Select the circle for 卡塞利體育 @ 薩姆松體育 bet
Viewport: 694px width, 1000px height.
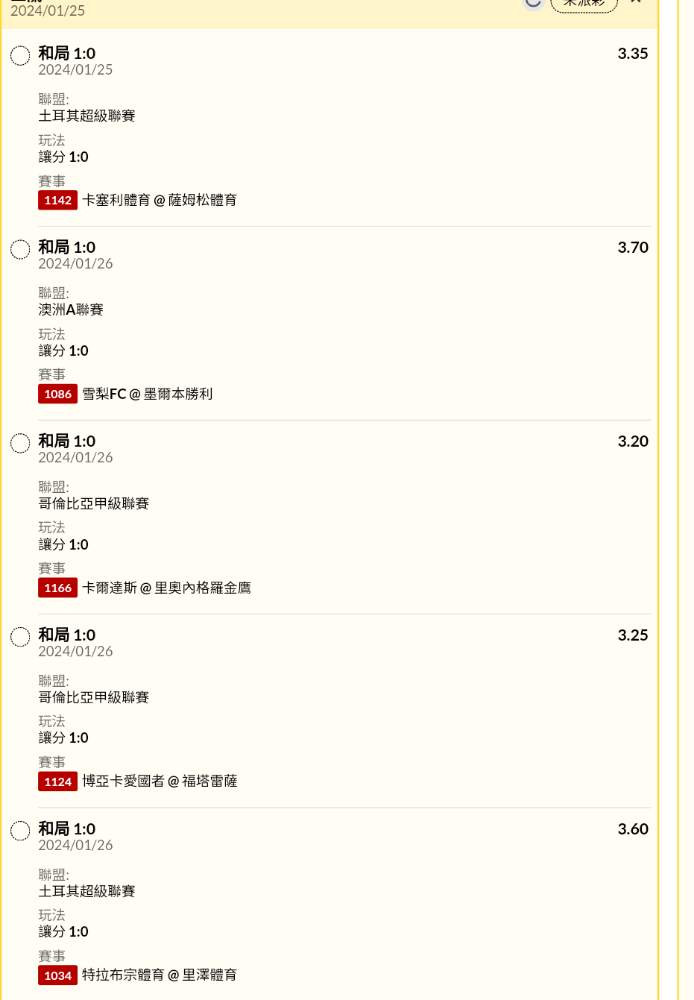(x=20, y=56)
